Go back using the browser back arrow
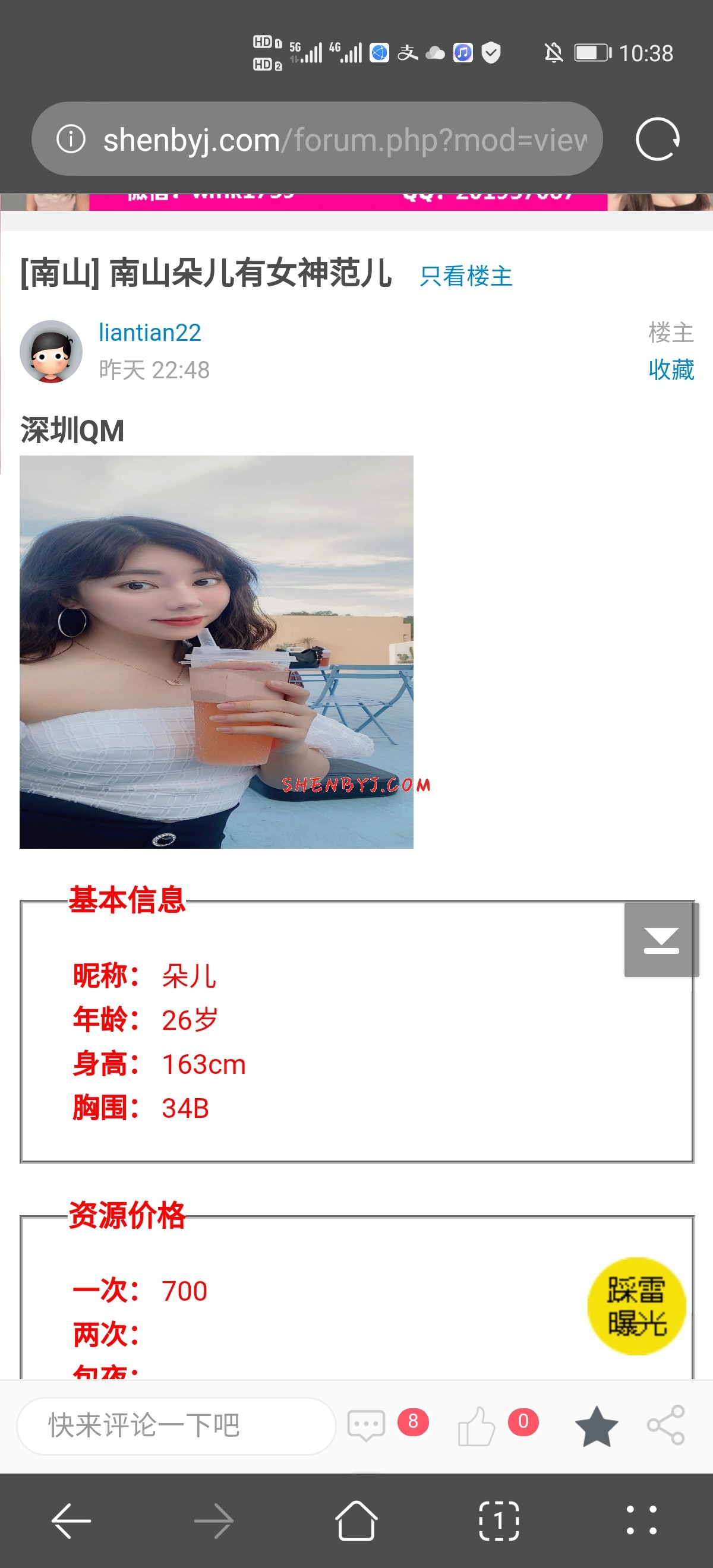The height and width of the screenshot is (1568, 713). coord(71,1520)
